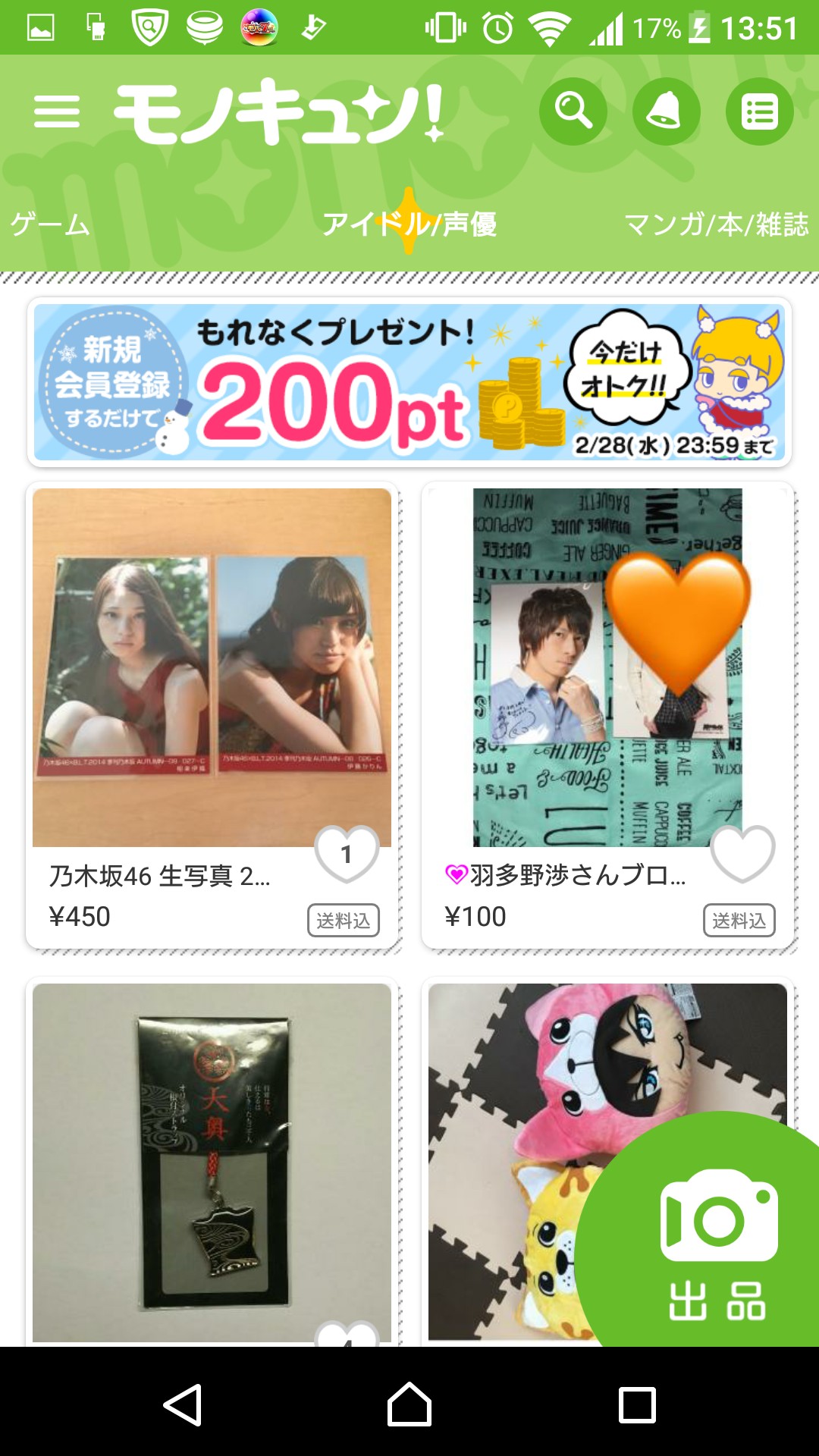The width and height of the screenshot is (819, 1456).
Task: Open the 大奥 strap listing
Action: pos(212,1160)
